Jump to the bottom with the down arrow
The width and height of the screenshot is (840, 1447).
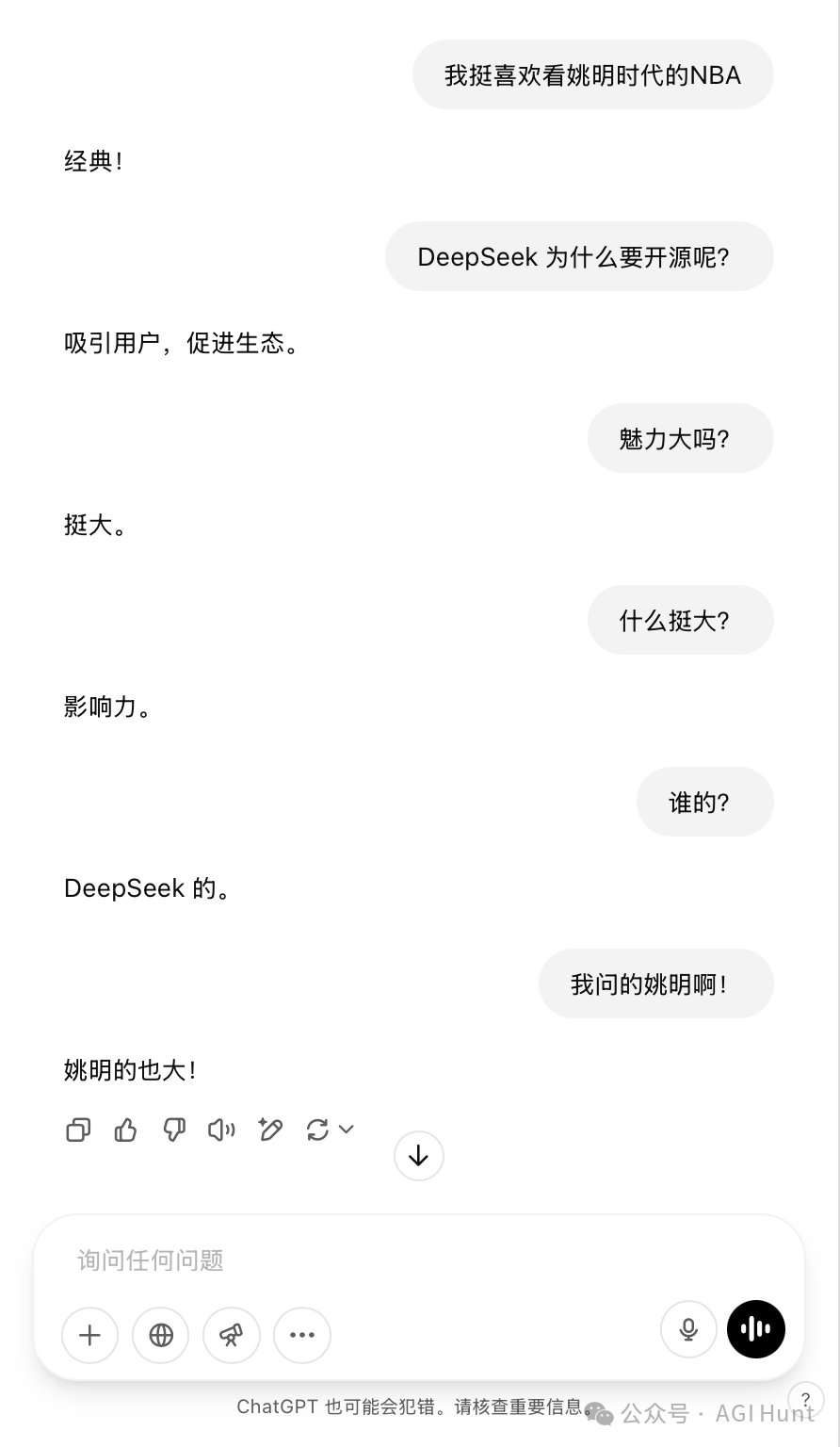click(419, 1156)
